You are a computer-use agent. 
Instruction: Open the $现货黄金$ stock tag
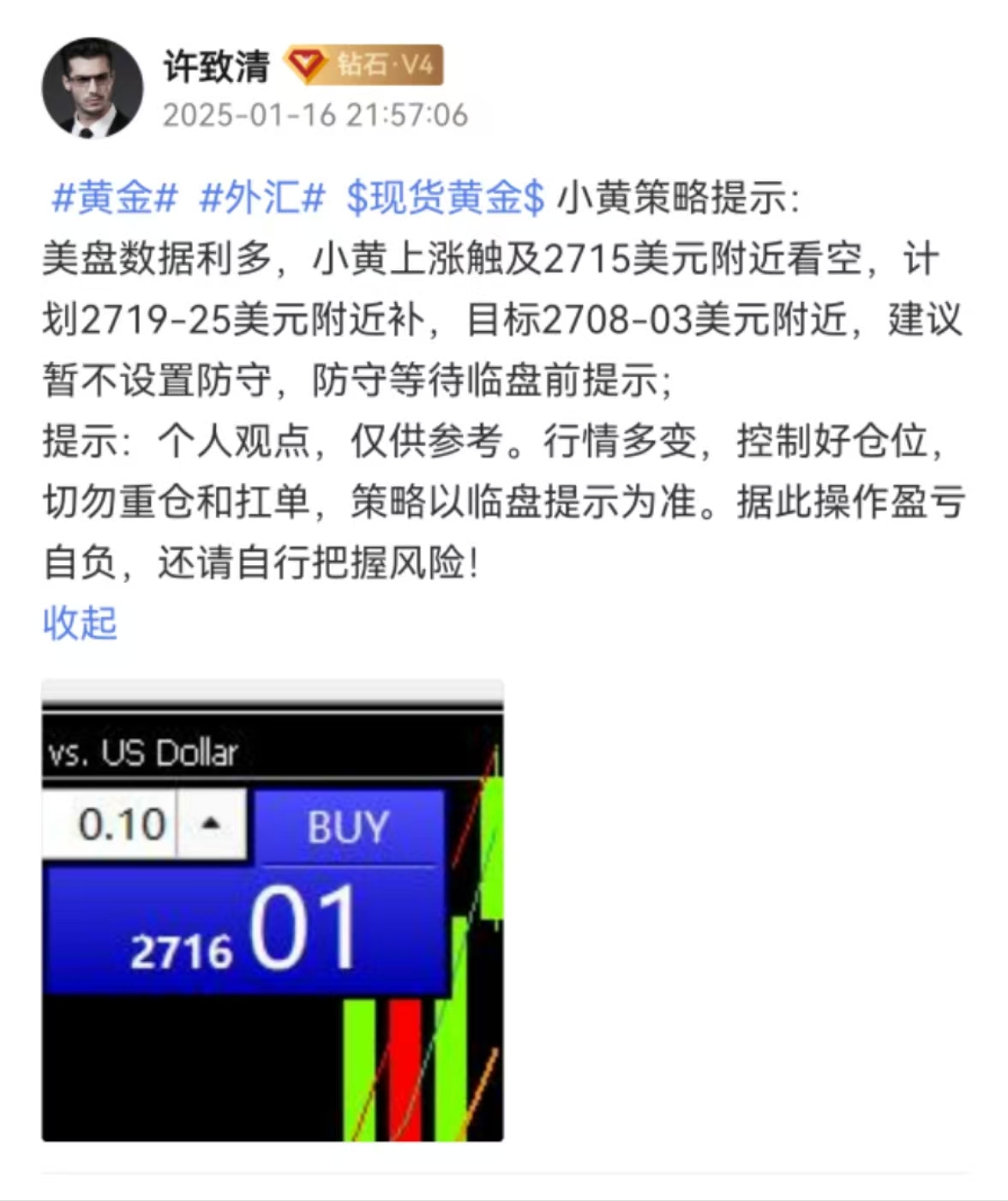point(445,198)
